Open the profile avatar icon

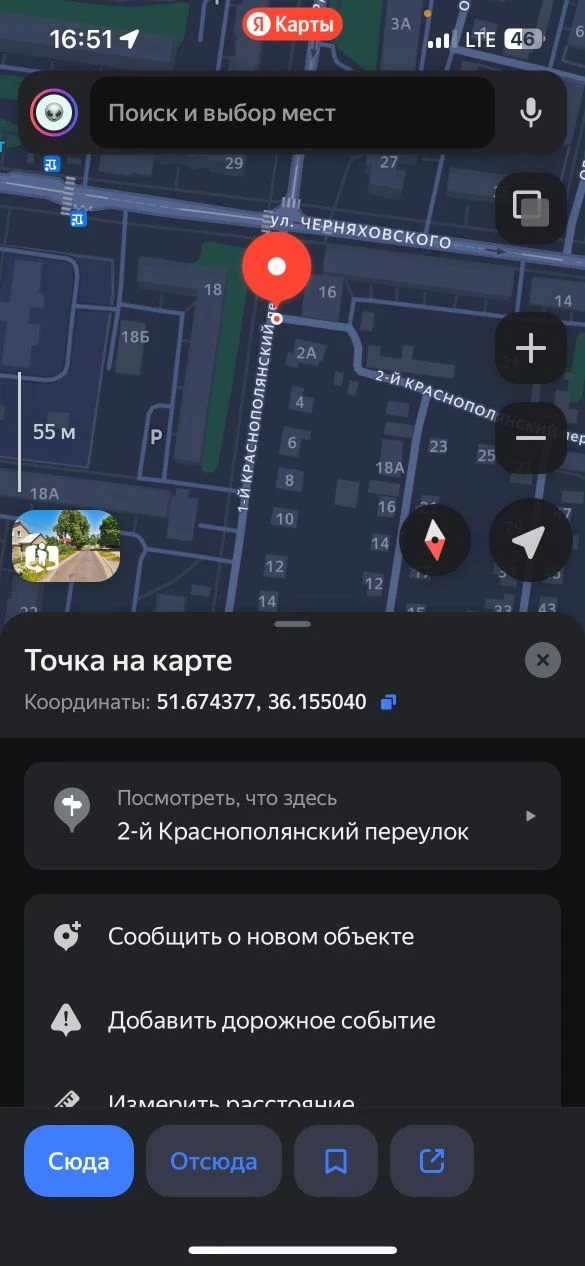pyautogui.click(x=54, y=113)
